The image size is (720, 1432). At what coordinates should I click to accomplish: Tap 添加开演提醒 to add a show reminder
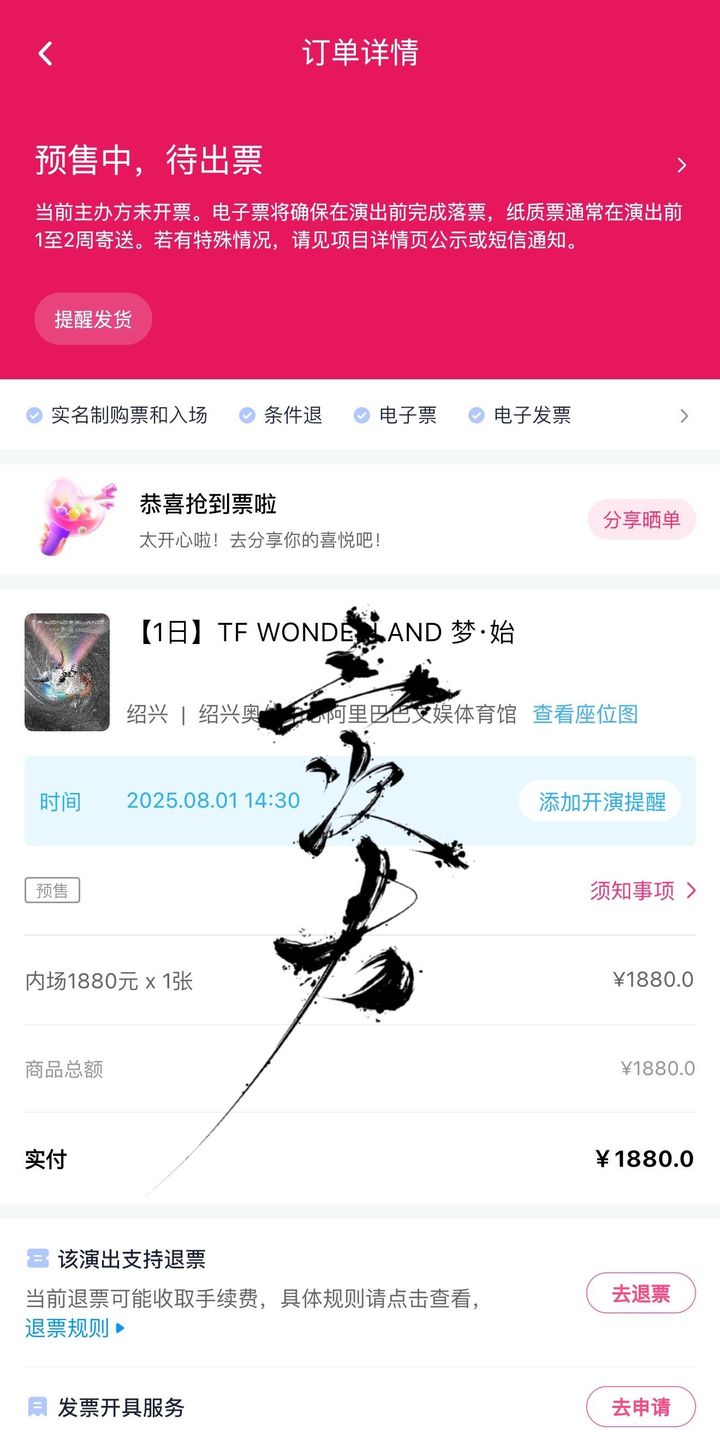pos(601,802)
